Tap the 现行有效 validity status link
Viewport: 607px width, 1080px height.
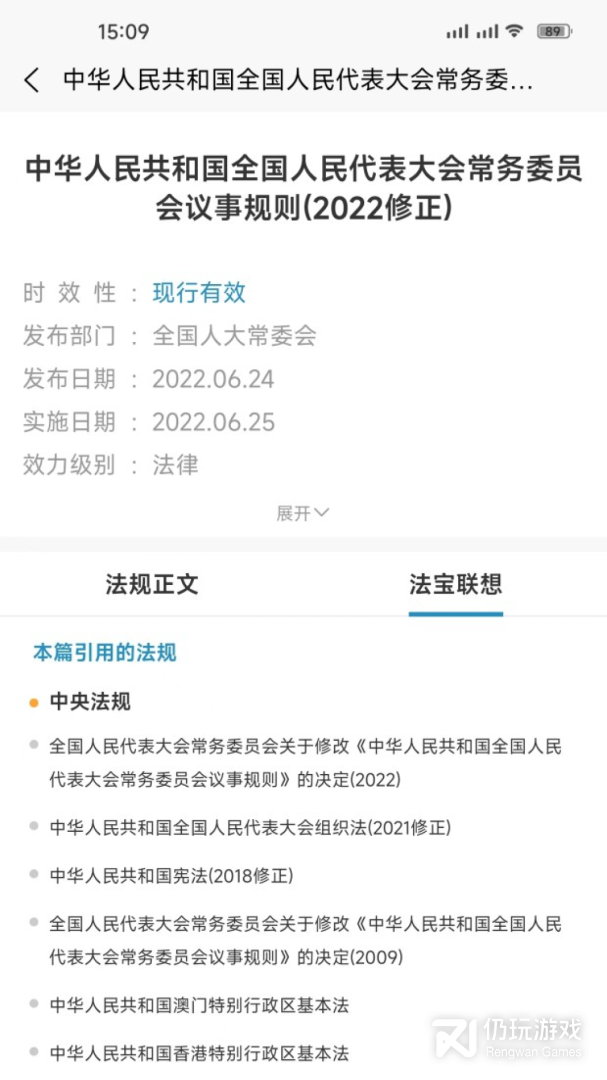199,293
